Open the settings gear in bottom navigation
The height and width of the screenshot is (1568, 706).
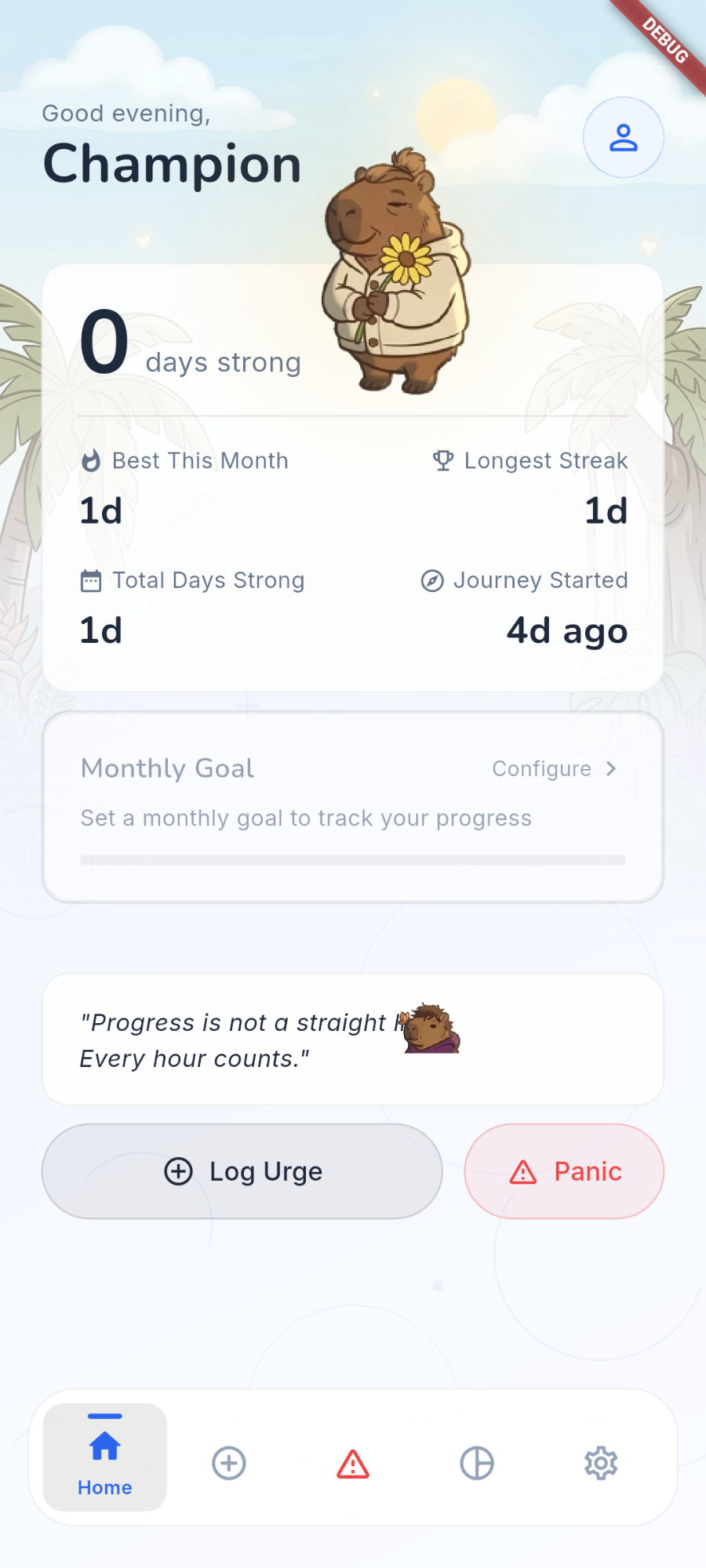pos(600,1462)
